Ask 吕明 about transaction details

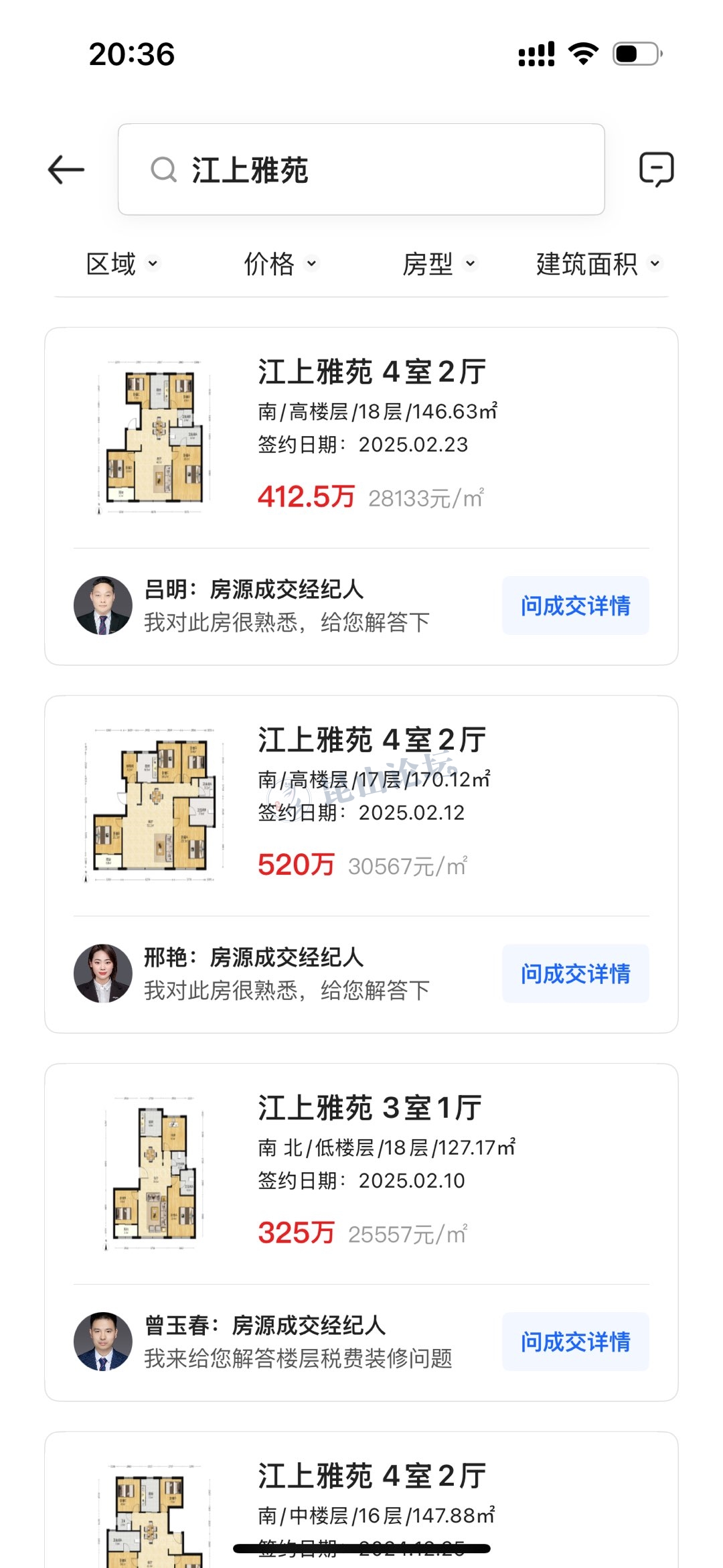(575, 605)
